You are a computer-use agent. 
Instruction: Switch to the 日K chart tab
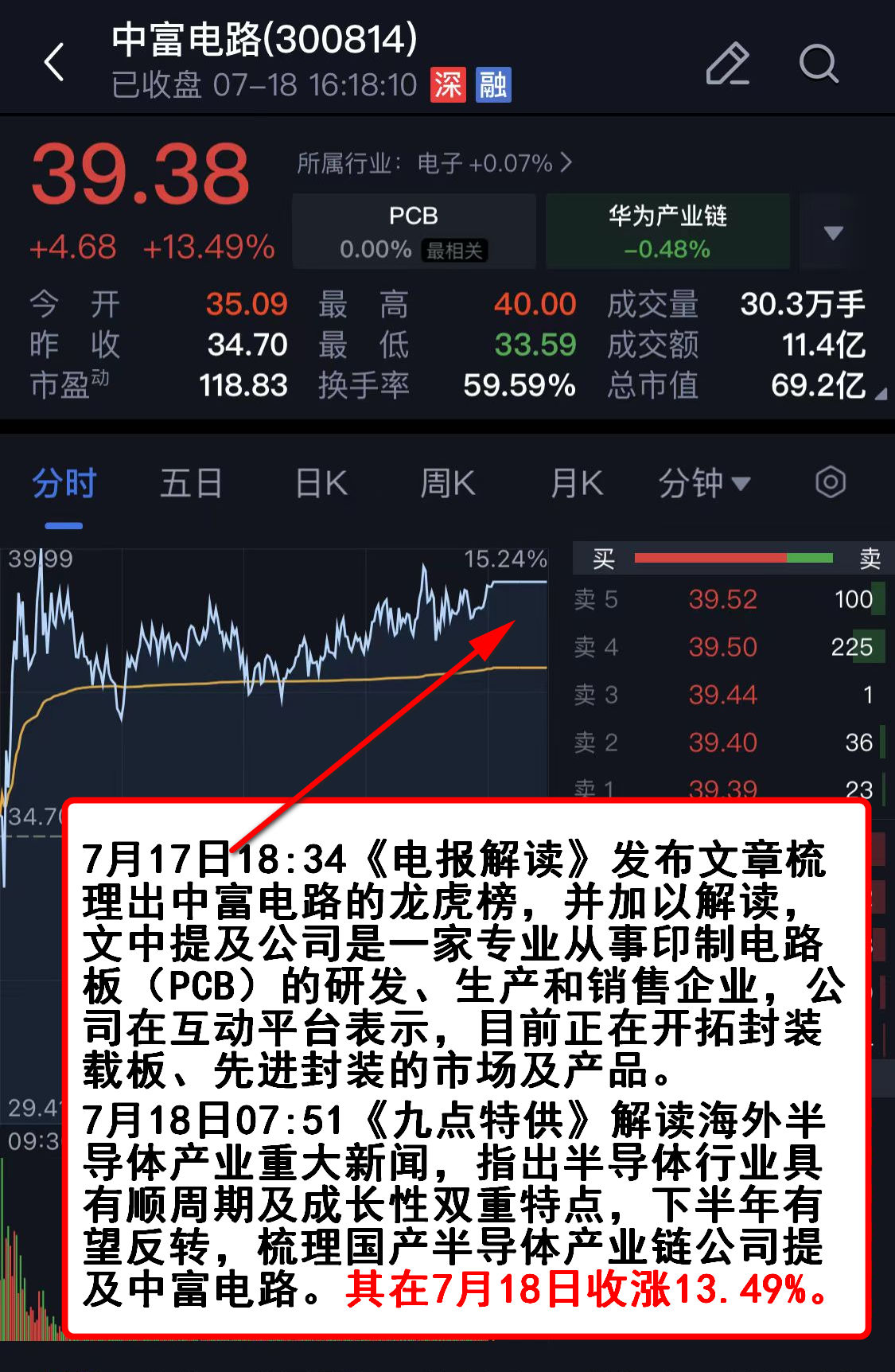pos(321,484)
